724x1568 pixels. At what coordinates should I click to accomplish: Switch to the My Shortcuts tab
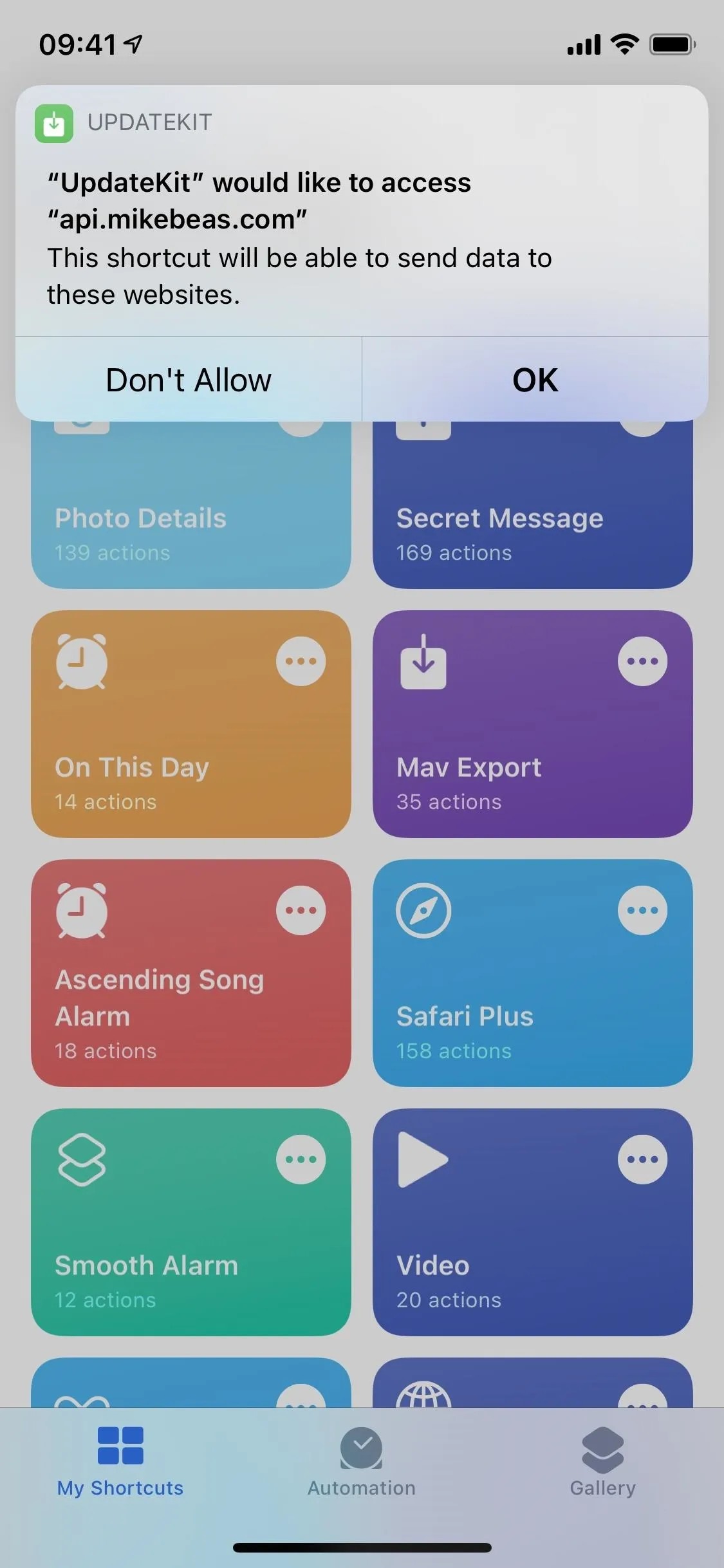click(120, 1462)
